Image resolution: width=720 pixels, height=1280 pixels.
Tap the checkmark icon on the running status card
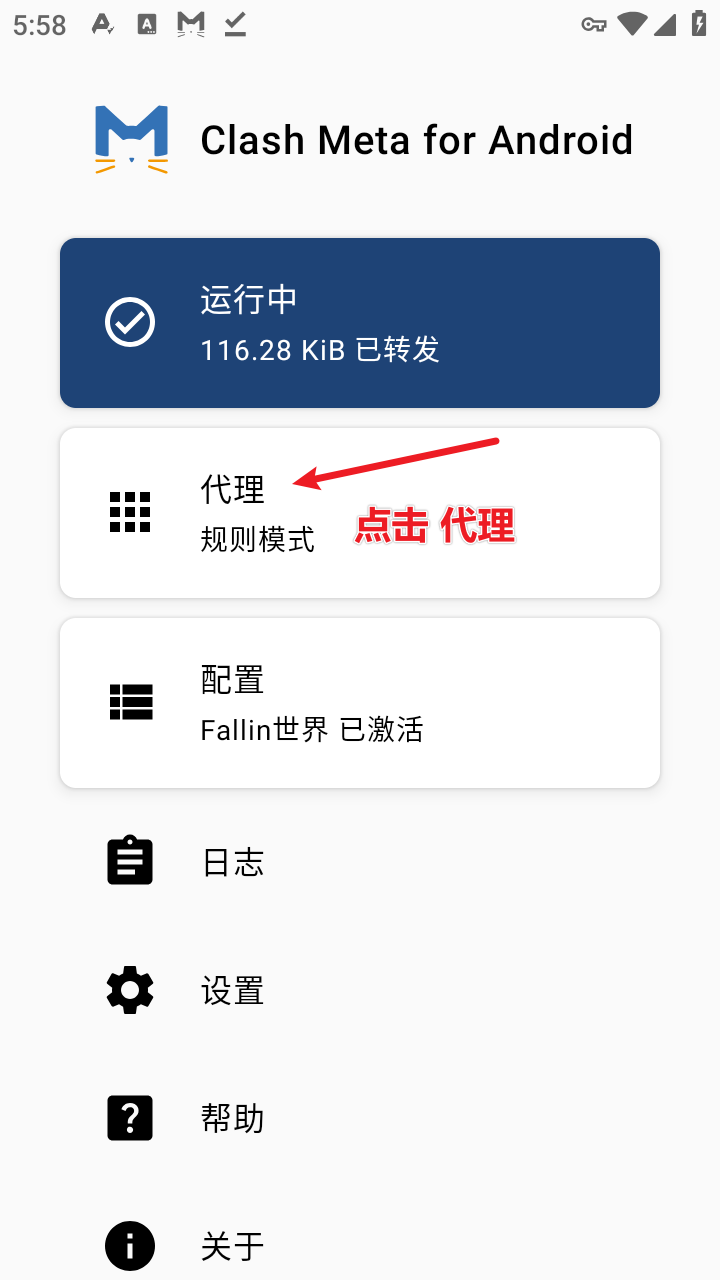click(130, 322)
